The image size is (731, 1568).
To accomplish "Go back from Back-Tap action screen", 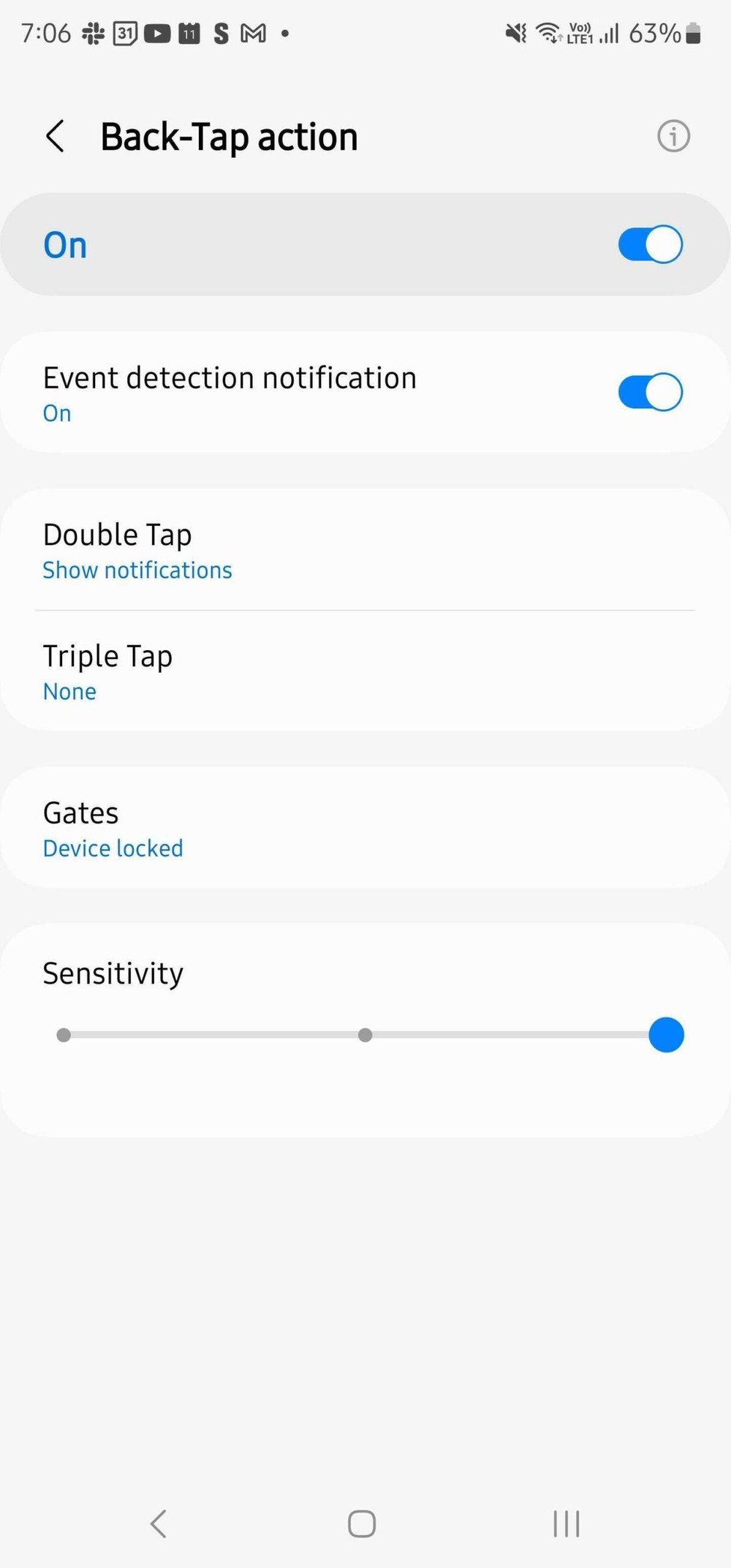I will [56, 137].
